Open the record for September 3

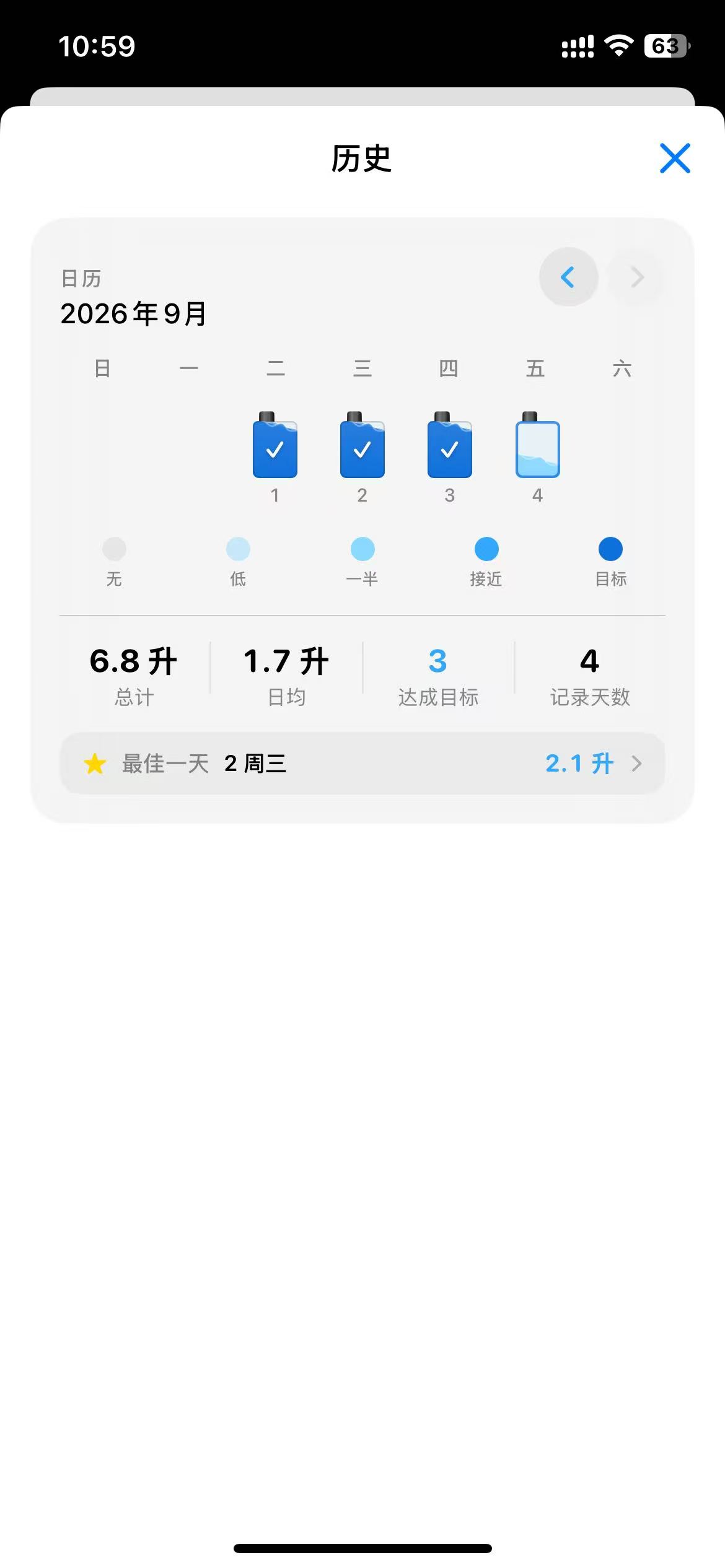click(x=450, y=457)
